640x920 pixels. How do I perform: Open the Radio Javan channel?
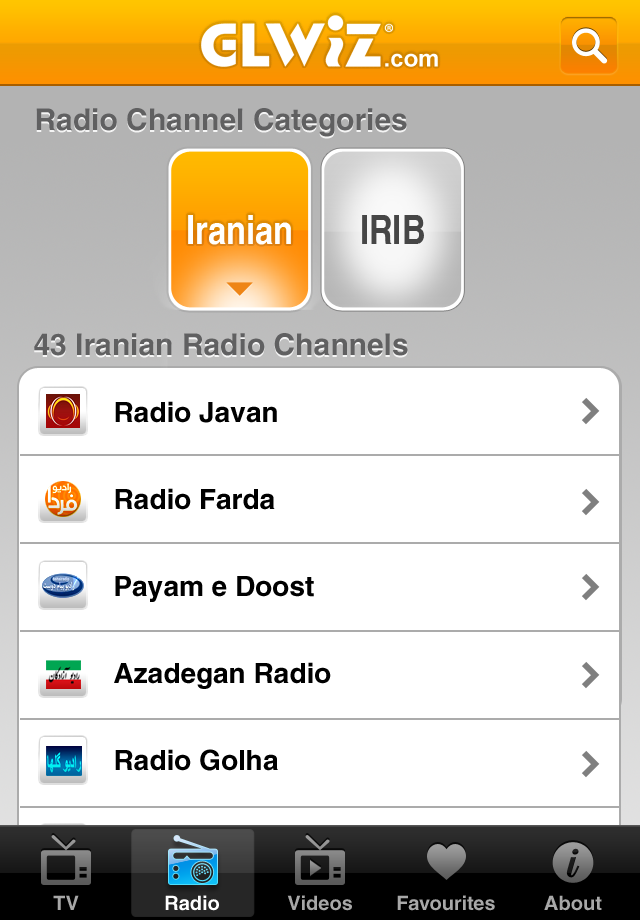click(x=319, y=412)
